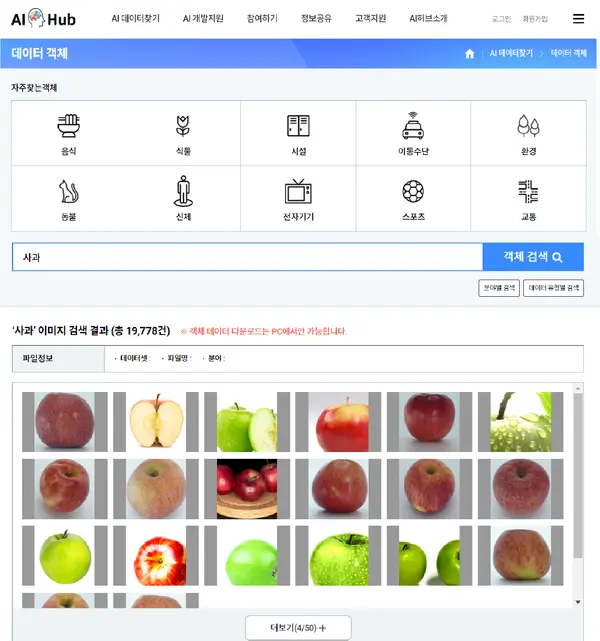Screen dimensions: 600x641
Task: Open 데이터 유형별 검색
Action: pyautogui.click(x=555, y=288)
